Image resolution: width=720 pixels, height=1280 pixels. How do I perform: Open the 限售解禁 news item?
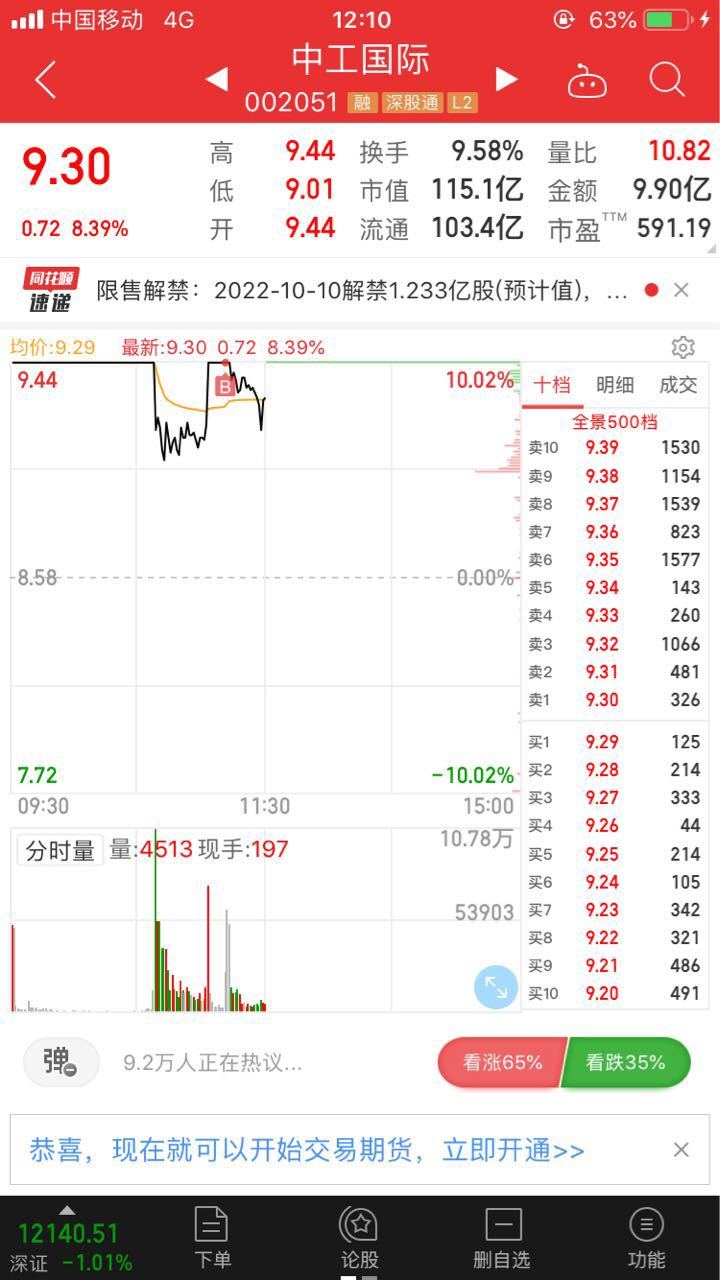[x=365, y=290]
